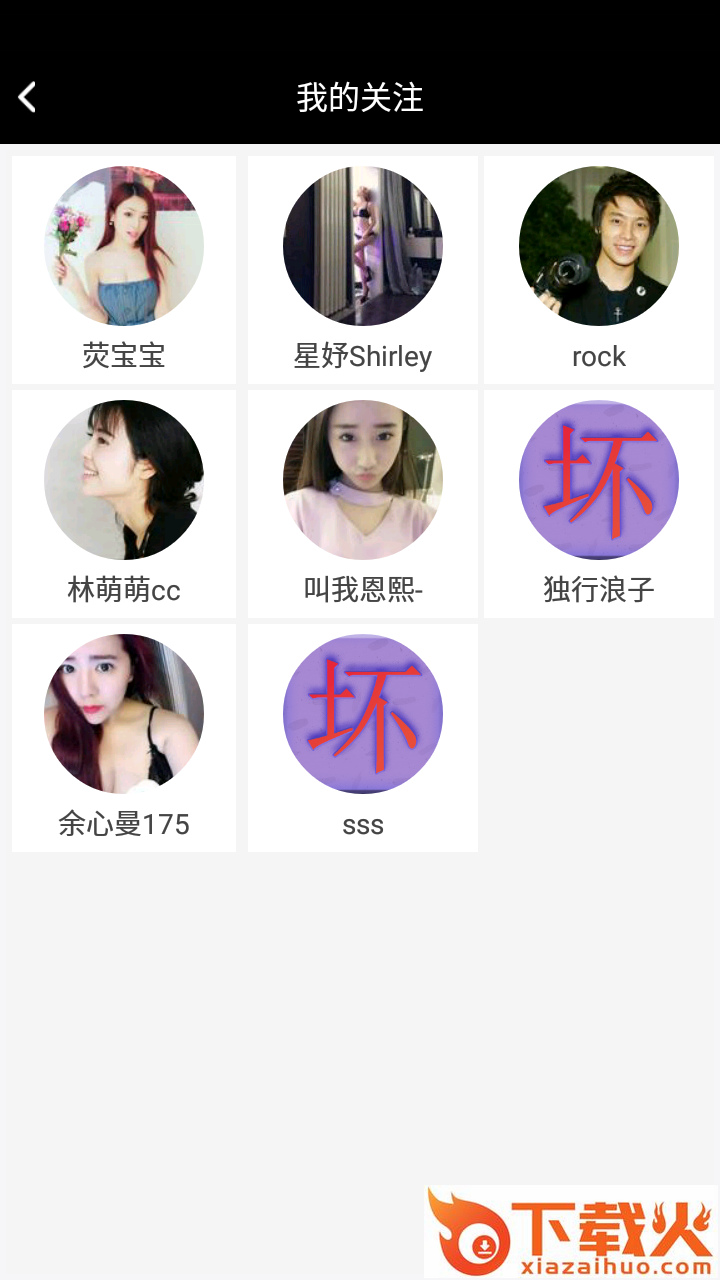Screen dimensions: 720x1280
Task: Tap the 我的关注 title bar
Action: (x=360, y=97)
